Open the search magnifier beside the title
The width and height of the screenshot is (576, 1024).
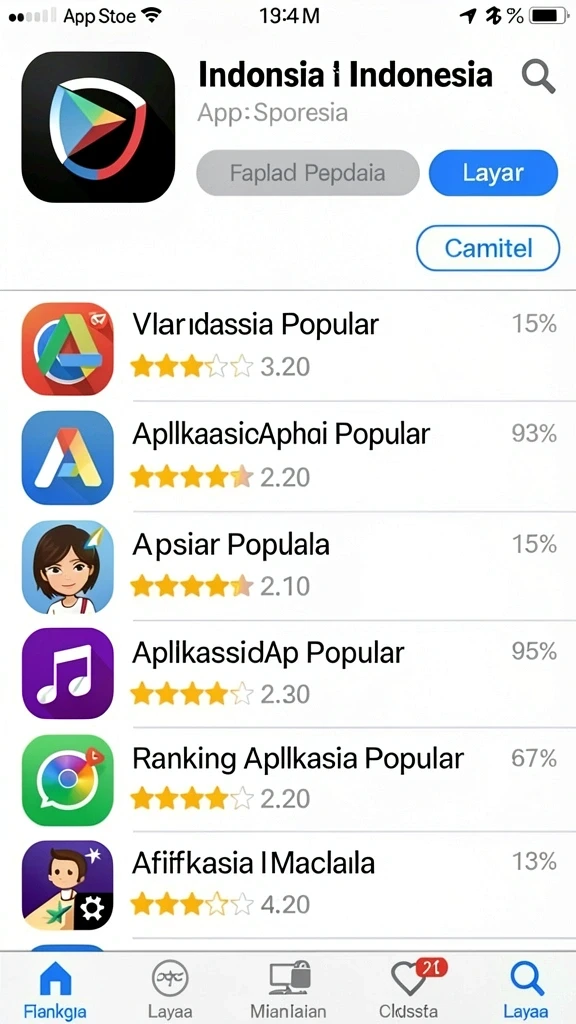(538, 77)
